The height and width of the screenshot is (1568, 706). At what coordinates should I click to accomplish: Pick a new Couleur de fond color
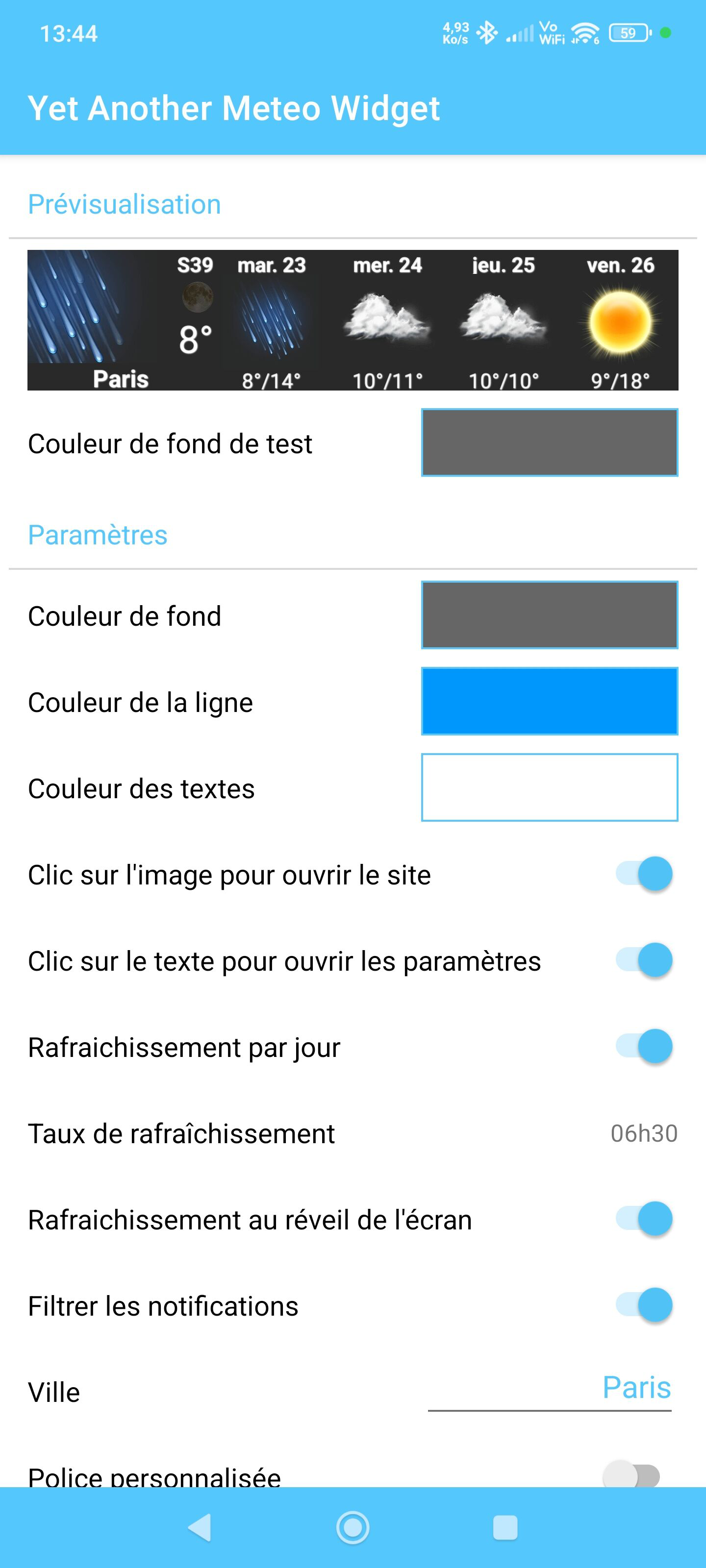tap(549, 615)
